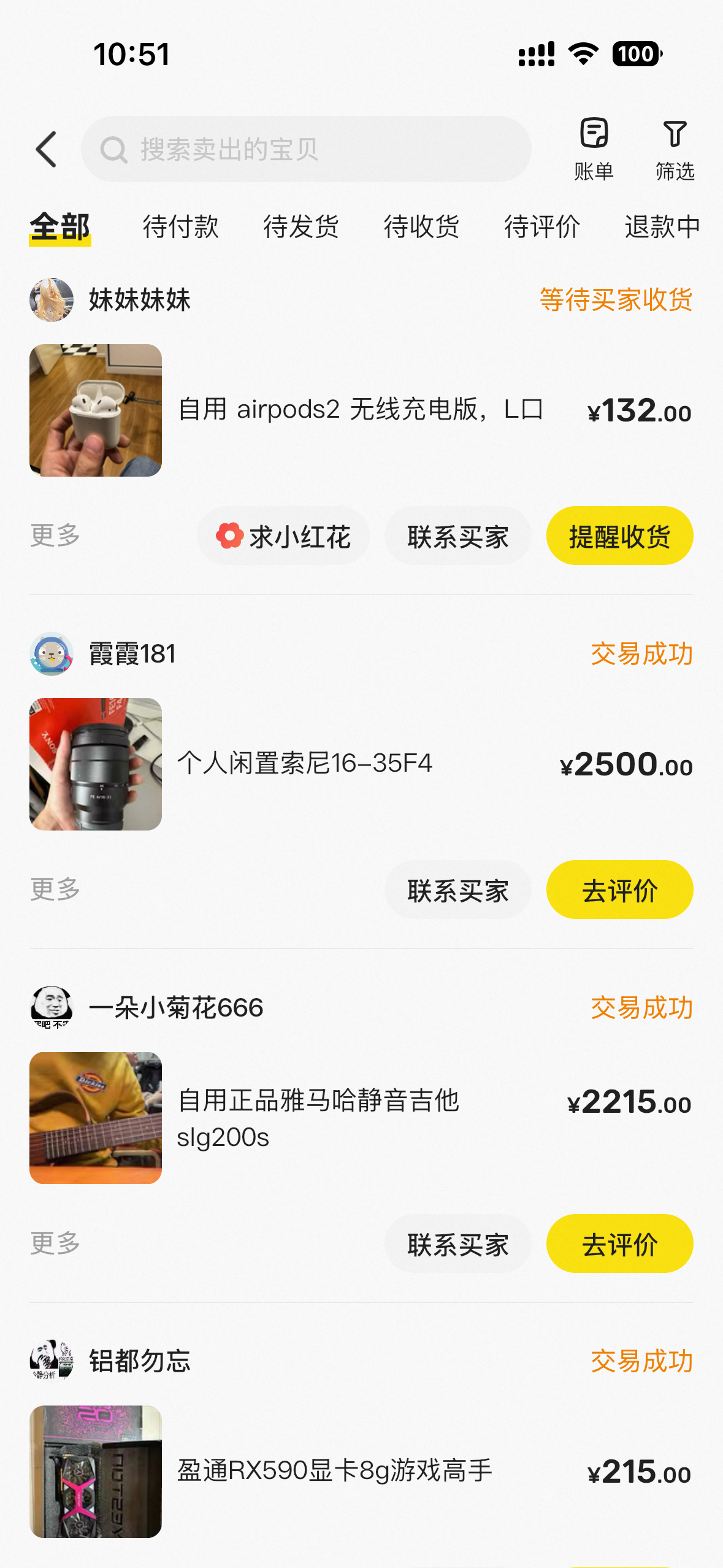Open the 索尼16-35F4 lens order
This screenshot has height=1568, width=723.
[x=305, y=764]
